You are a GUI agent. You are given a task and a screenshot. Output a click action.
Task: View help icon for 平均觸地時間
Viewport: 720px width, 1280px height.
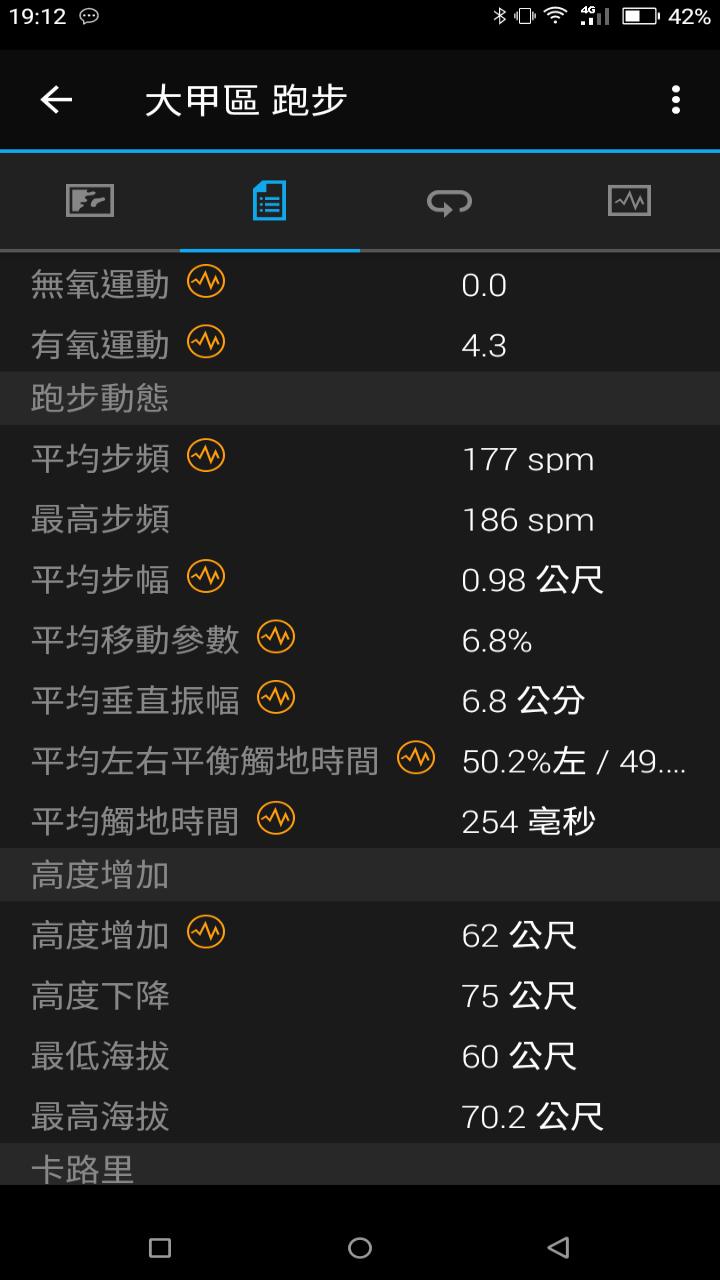[x=276, y=819]
